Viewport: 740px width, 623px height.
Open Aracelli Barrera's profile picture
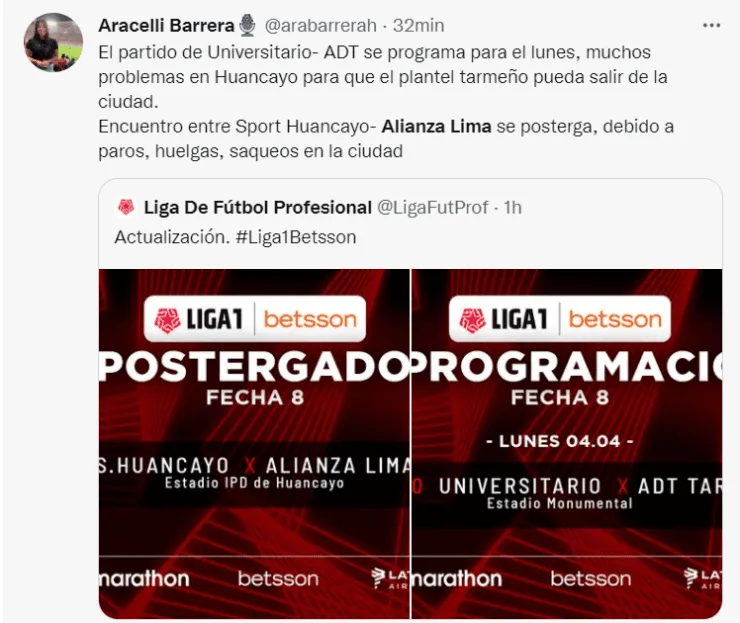(53, 43)
